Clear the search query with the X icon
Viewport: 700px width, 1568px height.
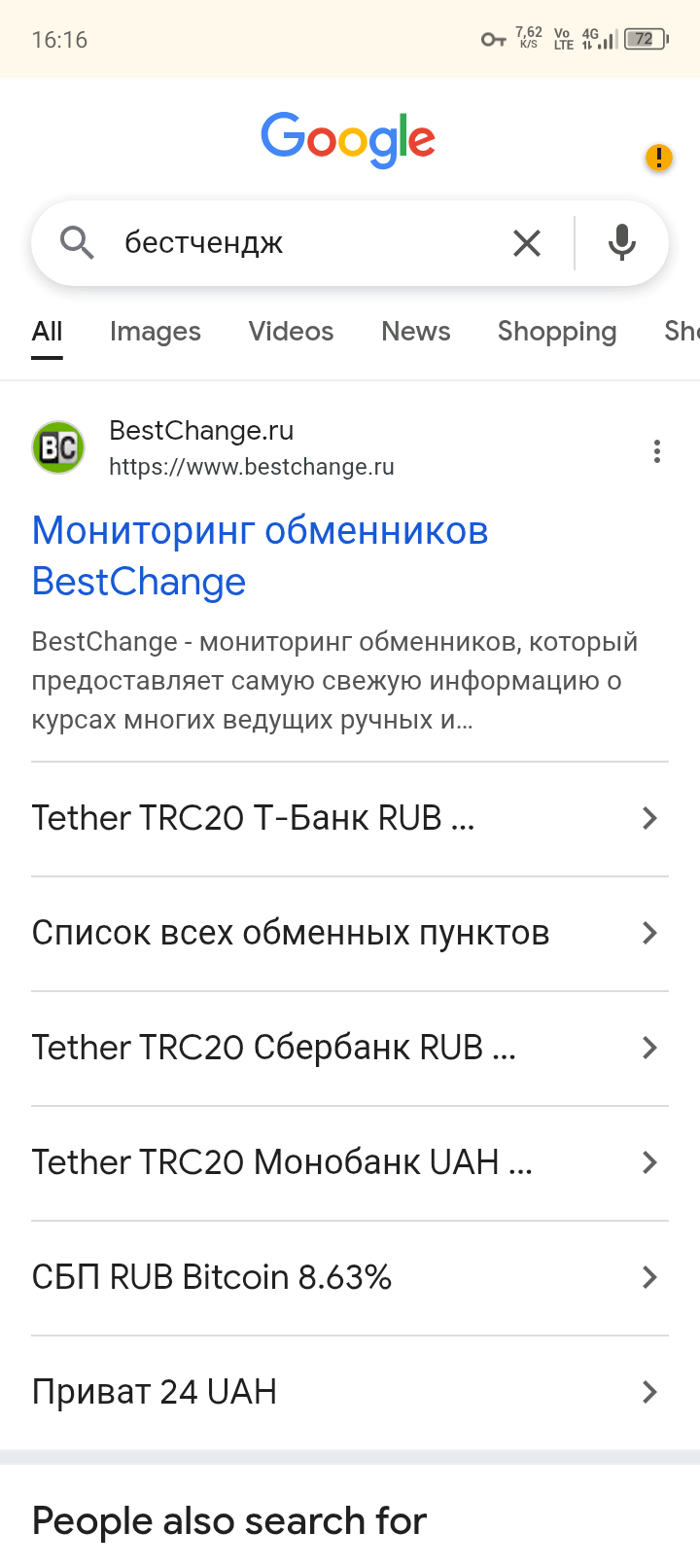(526, 243)
